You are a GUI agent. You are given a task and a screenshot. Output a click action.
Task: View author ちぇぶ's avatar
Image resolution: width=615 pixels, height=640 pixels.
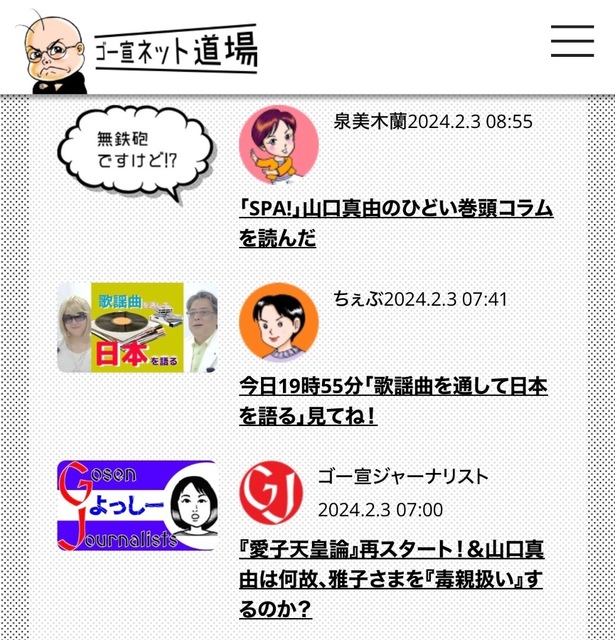point(279,323)
